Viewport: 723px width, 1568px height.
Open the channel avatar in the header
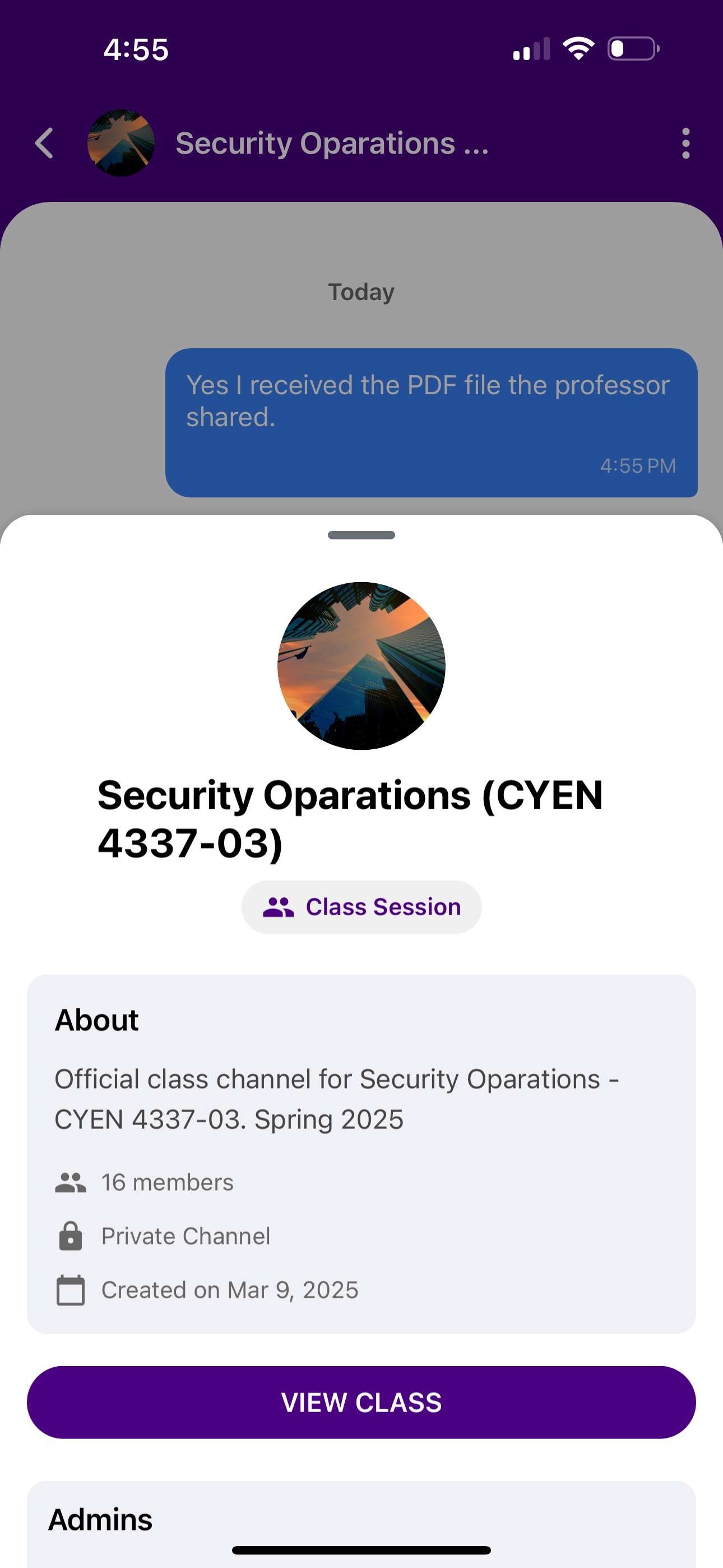pyautogui.click(x=121, y=144)
